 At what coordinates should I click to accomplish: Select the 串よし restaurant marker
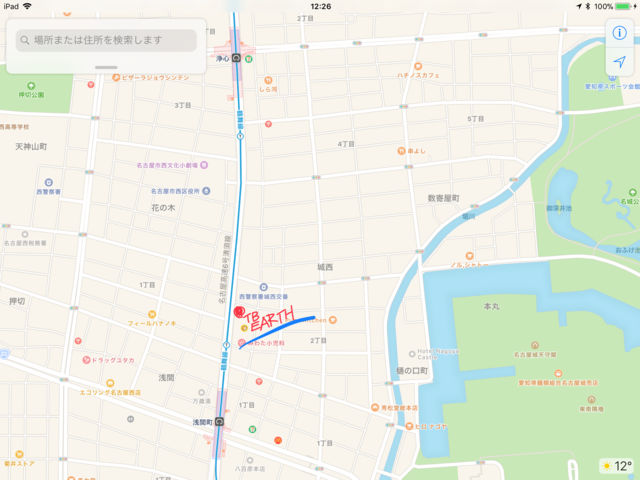(399, 151)
